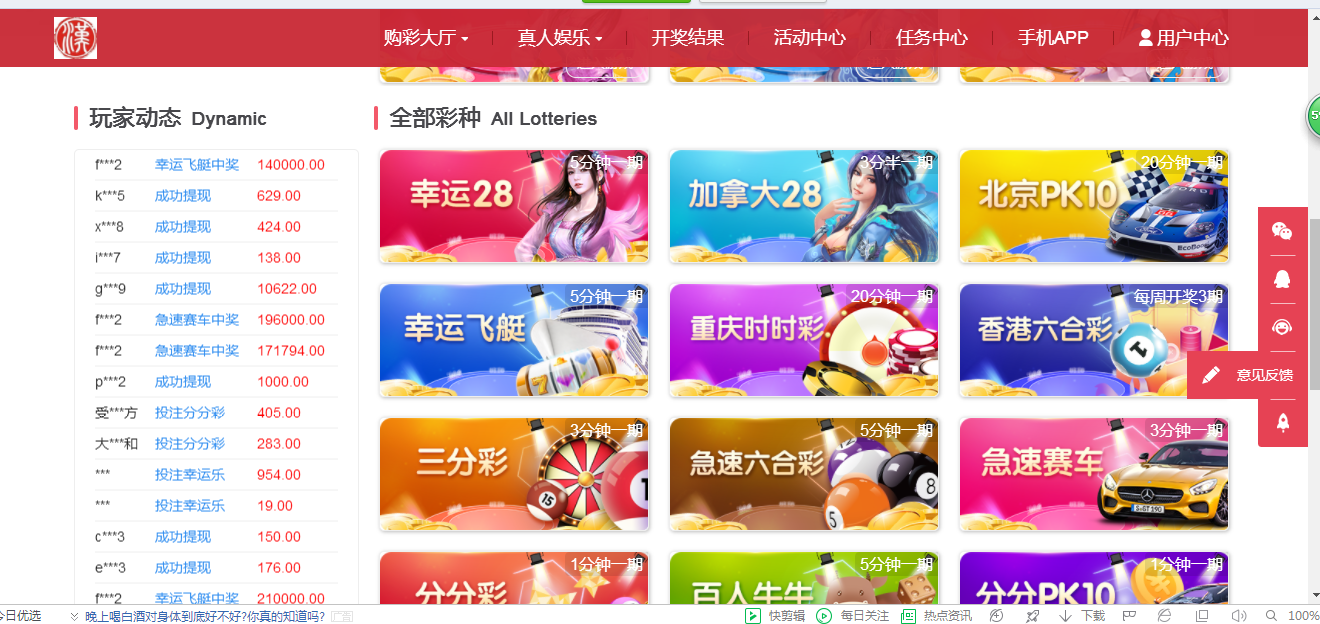Viewport: 1320px width, 624px height.
Task: Open the 幸运28 lottery card
Action: (x=514, y=206)
